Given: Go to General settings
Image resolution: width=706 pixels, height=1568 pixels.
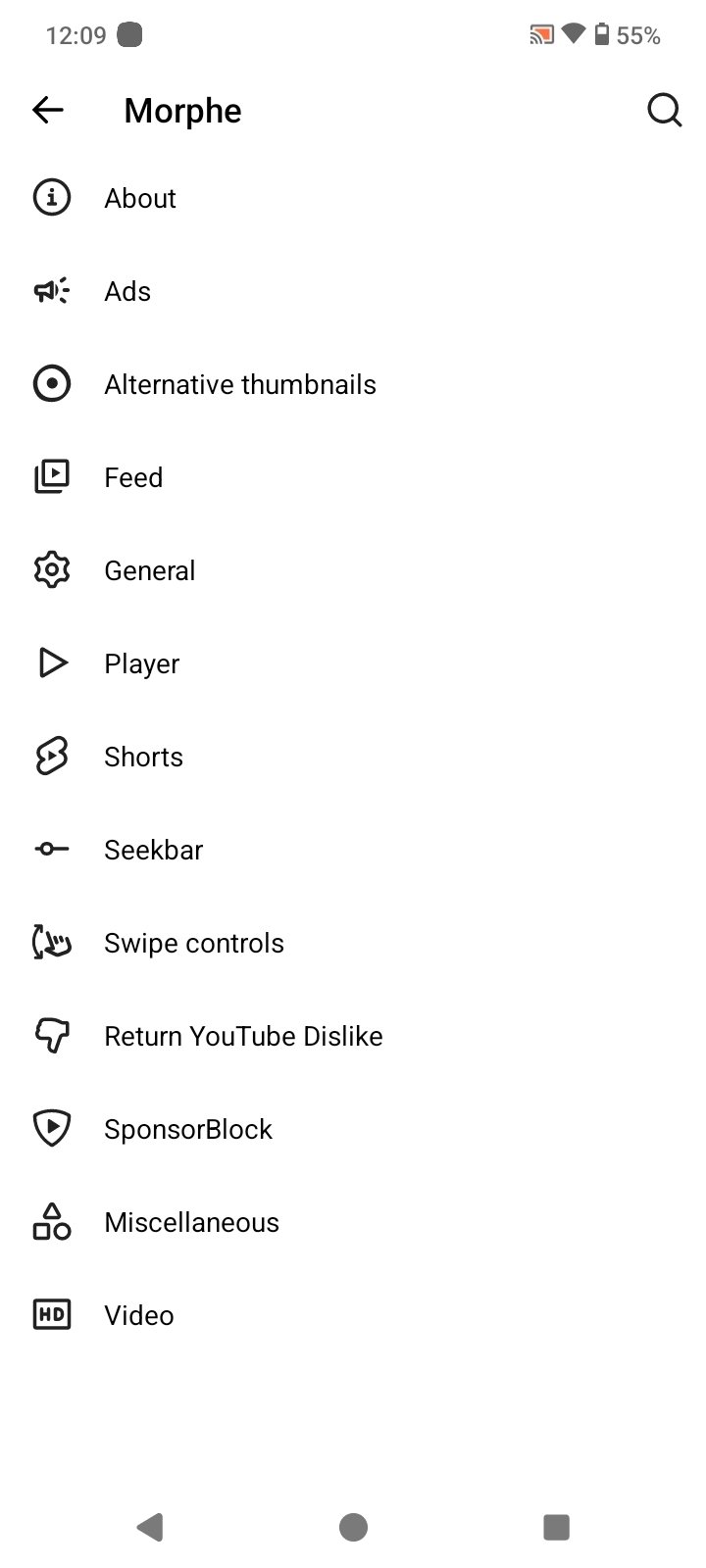Looking at the screenshot, I should tap(149, 570).
